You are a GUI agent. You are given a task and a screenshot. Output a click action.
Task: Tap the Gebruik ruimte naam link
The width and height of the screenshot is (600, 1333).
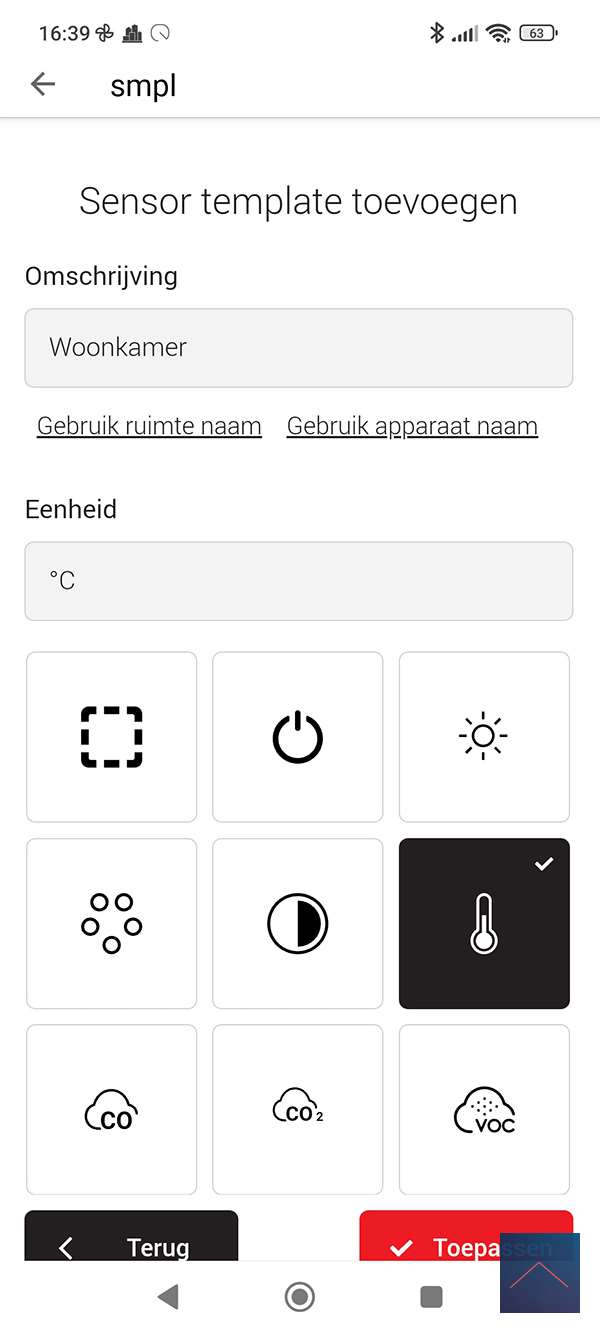point(149,427)
